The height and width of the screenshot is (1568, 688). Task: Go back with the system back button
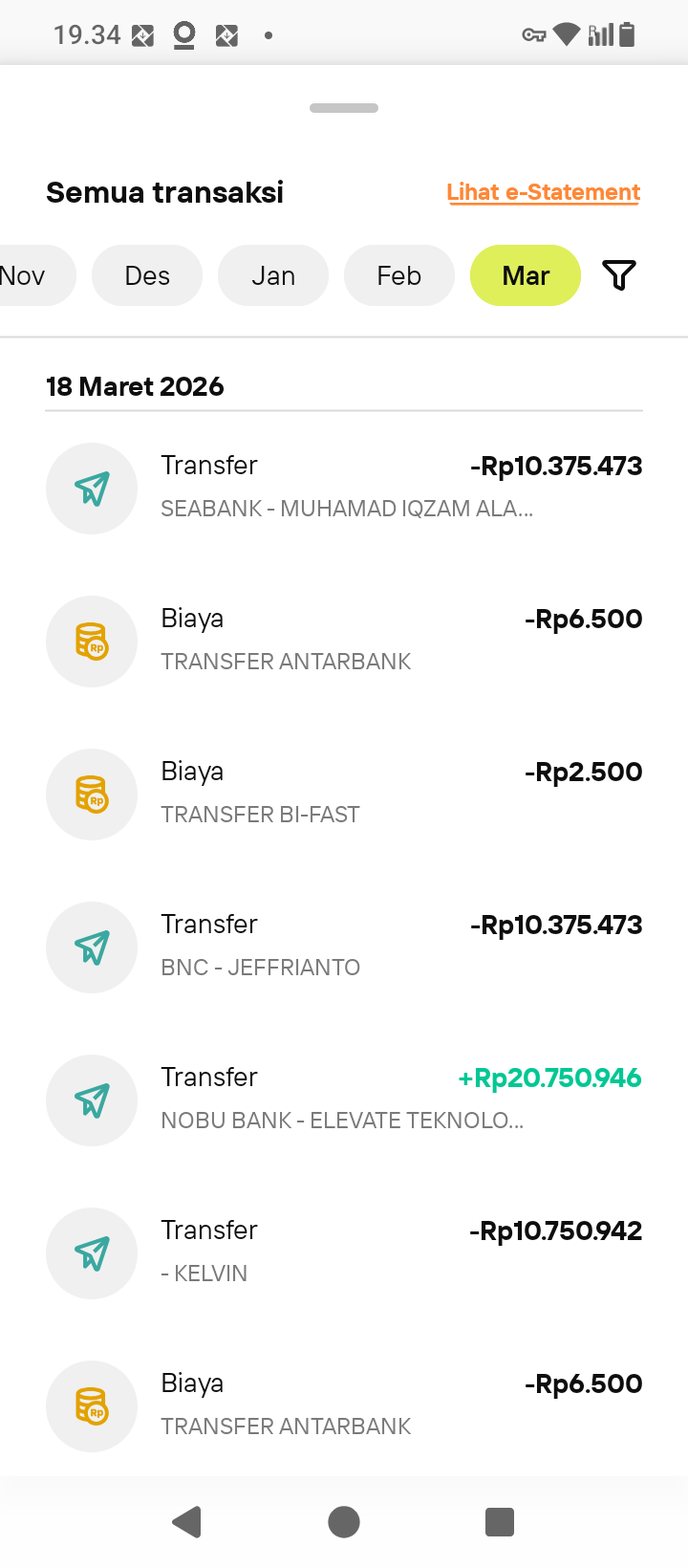(x=187, y=1521)
